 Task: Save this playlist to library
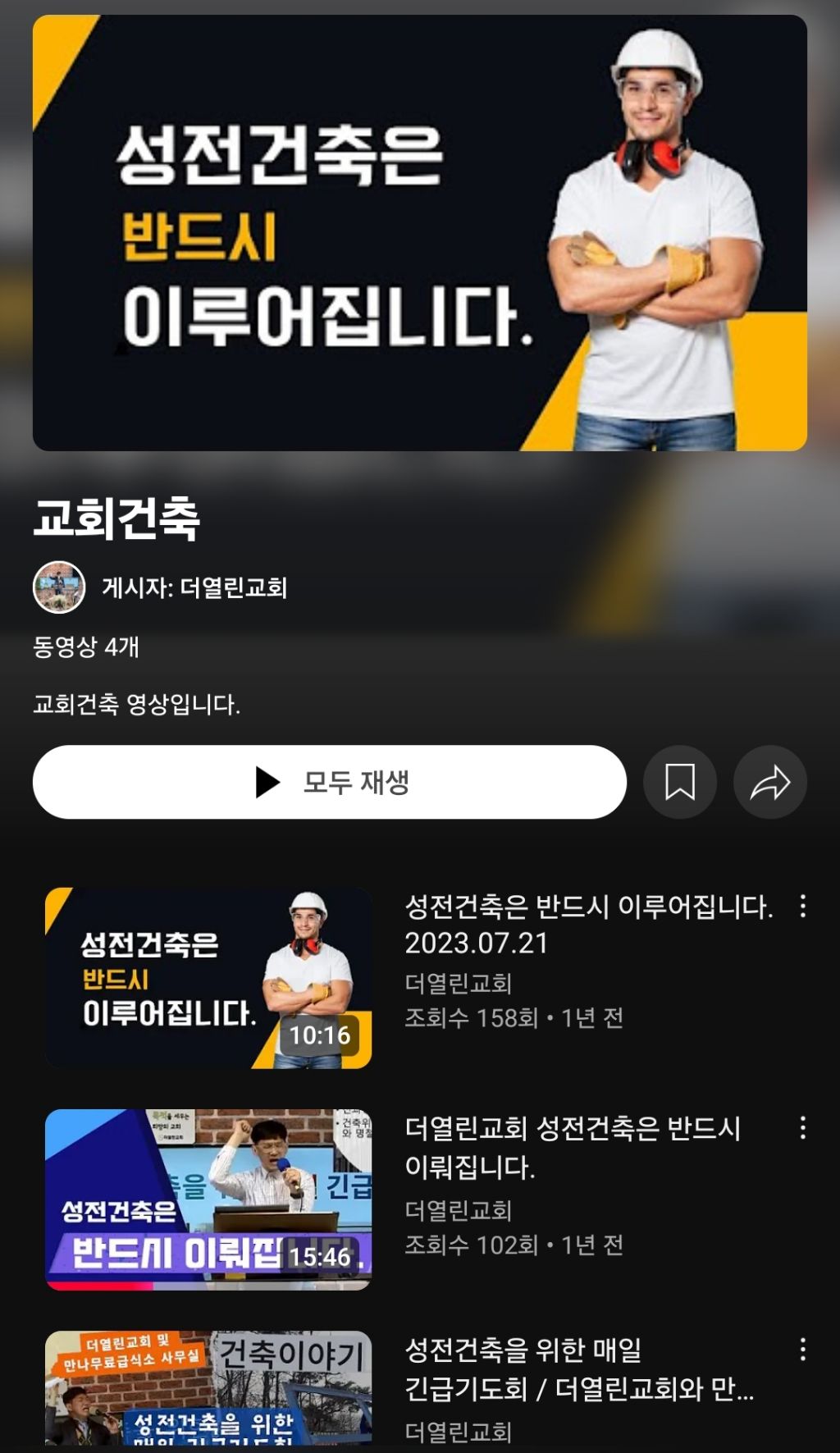[679, 782]
